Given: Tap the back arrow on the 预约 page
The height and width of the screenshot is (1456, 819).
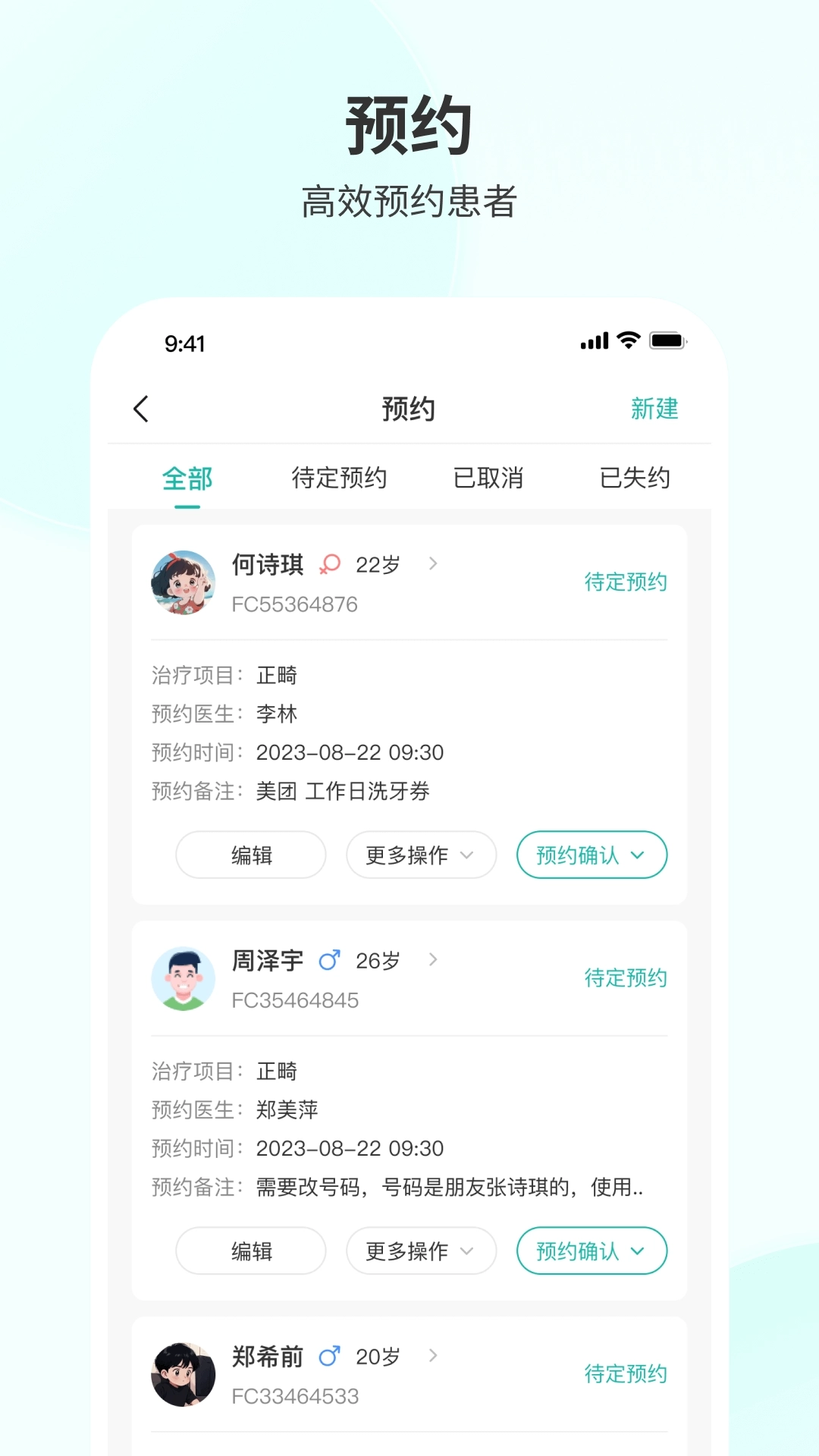Looking at the screenshot, I should tap(140, 408).
